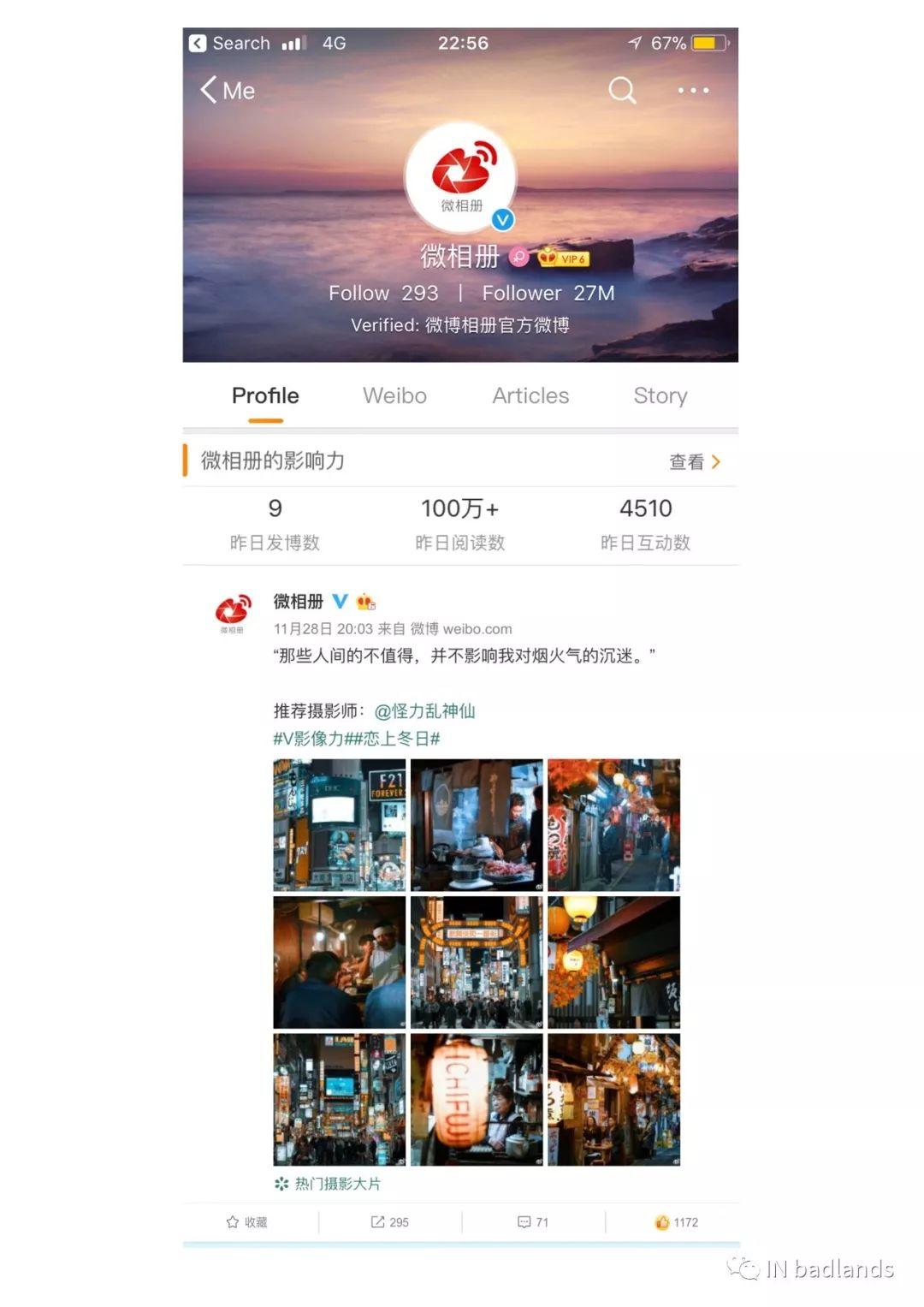Viewport: 924px width, 1307px height.
Task: Select the Profile tab
Action: (x=265, y=395)
